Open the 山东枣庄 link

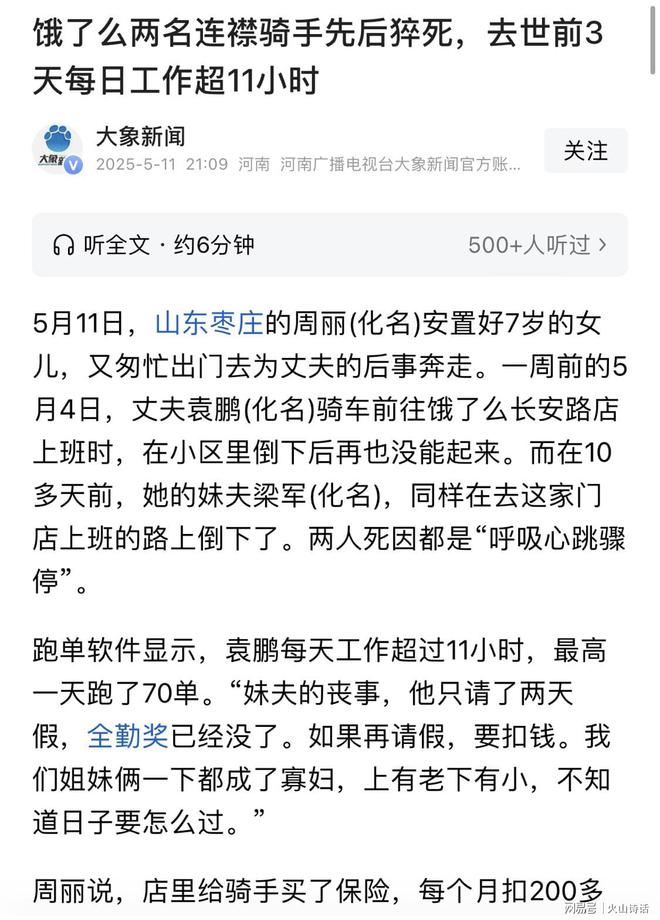(207, 322)
